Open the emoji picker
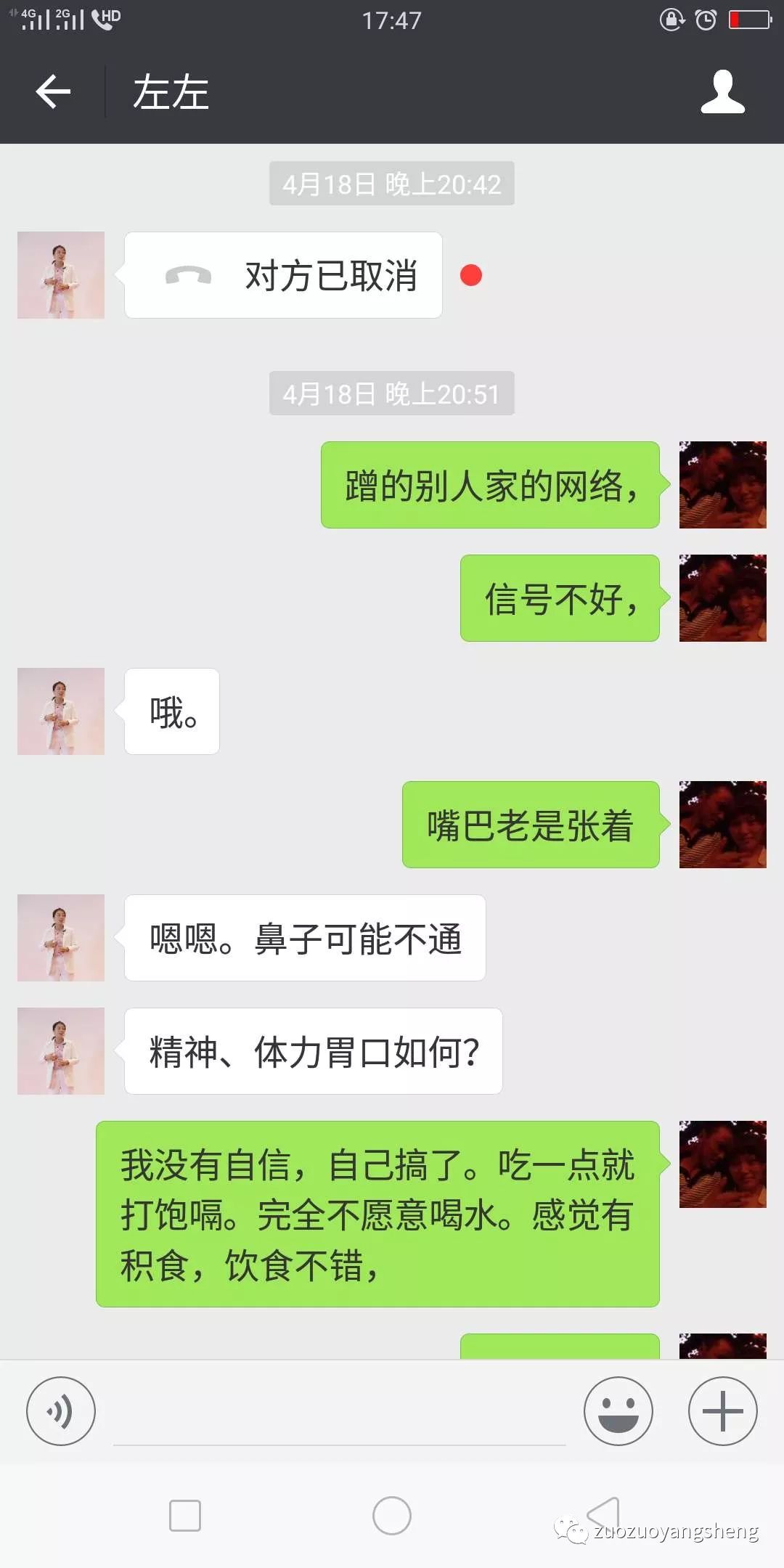This screenshot has width=784, height=1568. tap(618, 1410)
